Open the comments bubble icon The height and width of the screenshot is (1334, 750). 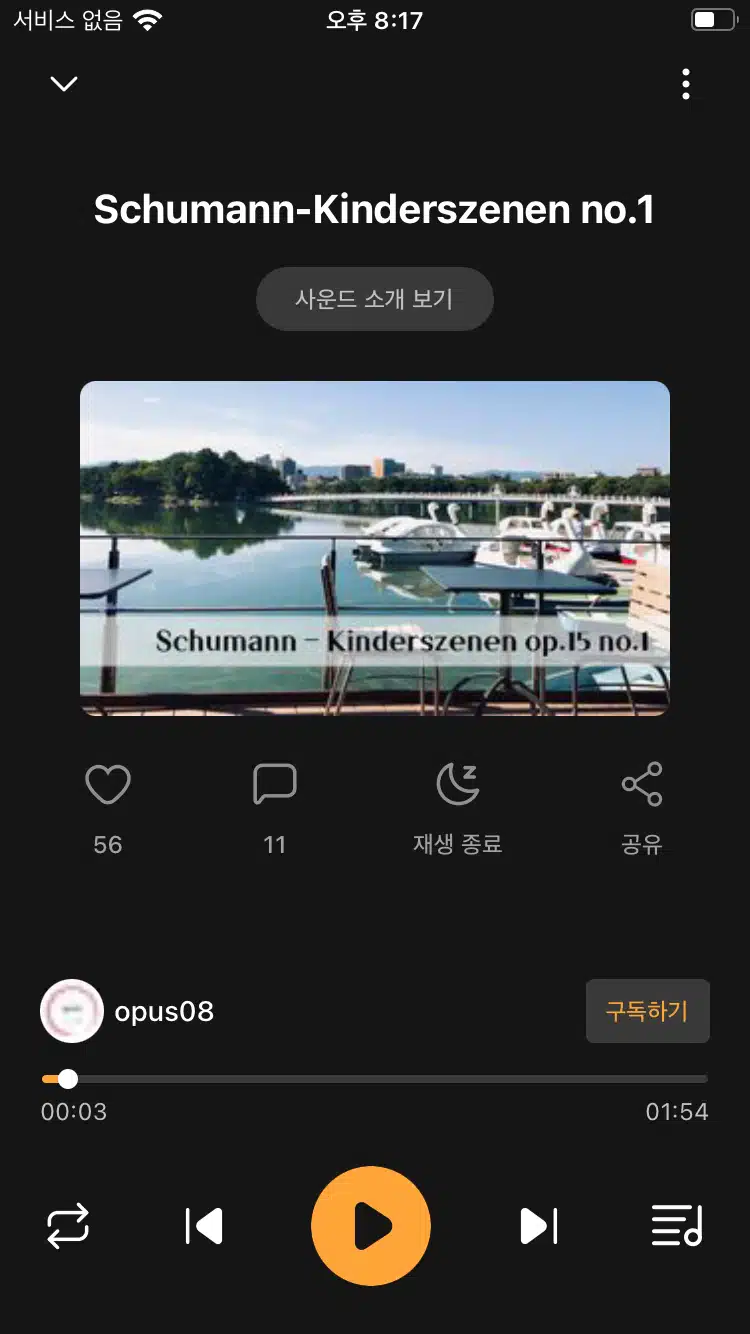click(275, 784)
